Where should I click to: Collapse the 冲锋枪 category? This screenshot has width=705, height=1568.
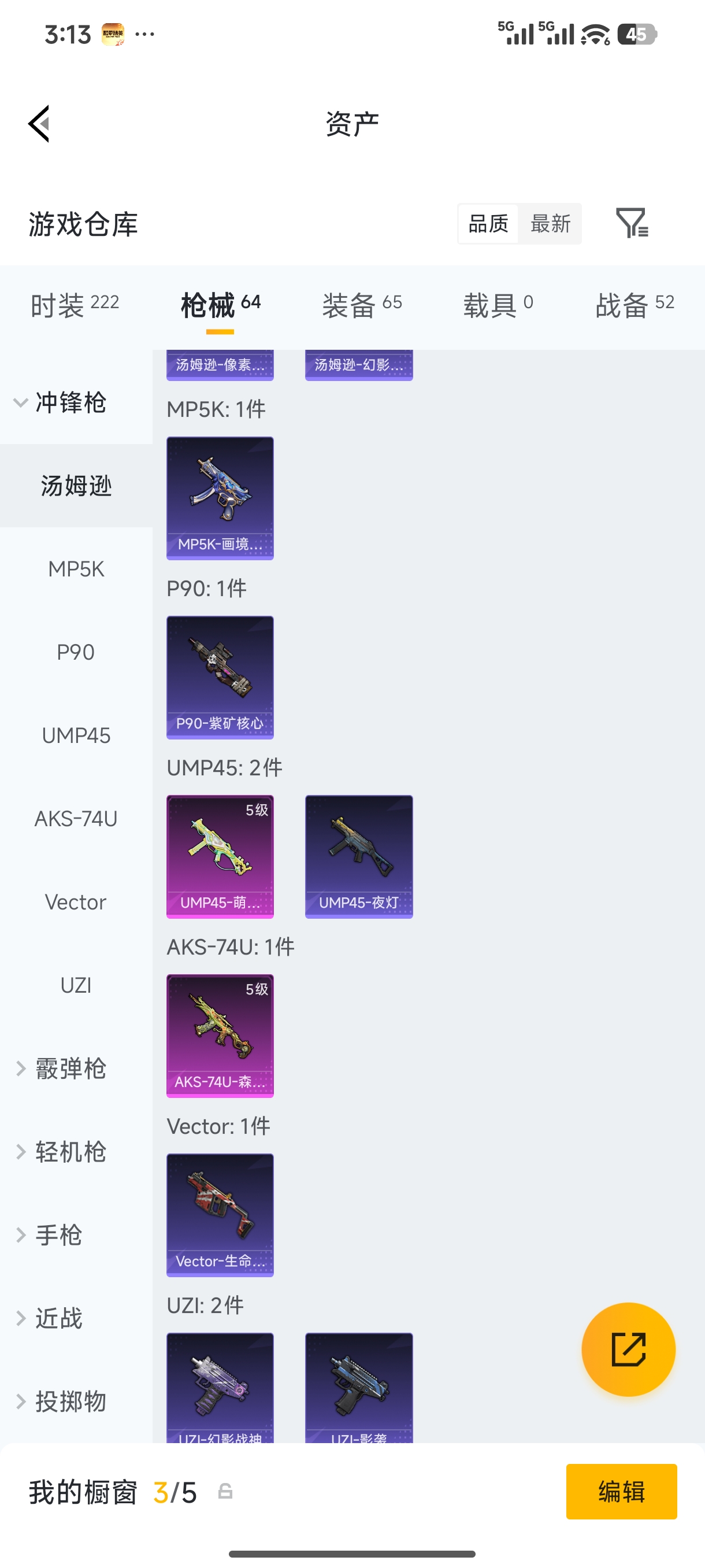click(61, 402)
